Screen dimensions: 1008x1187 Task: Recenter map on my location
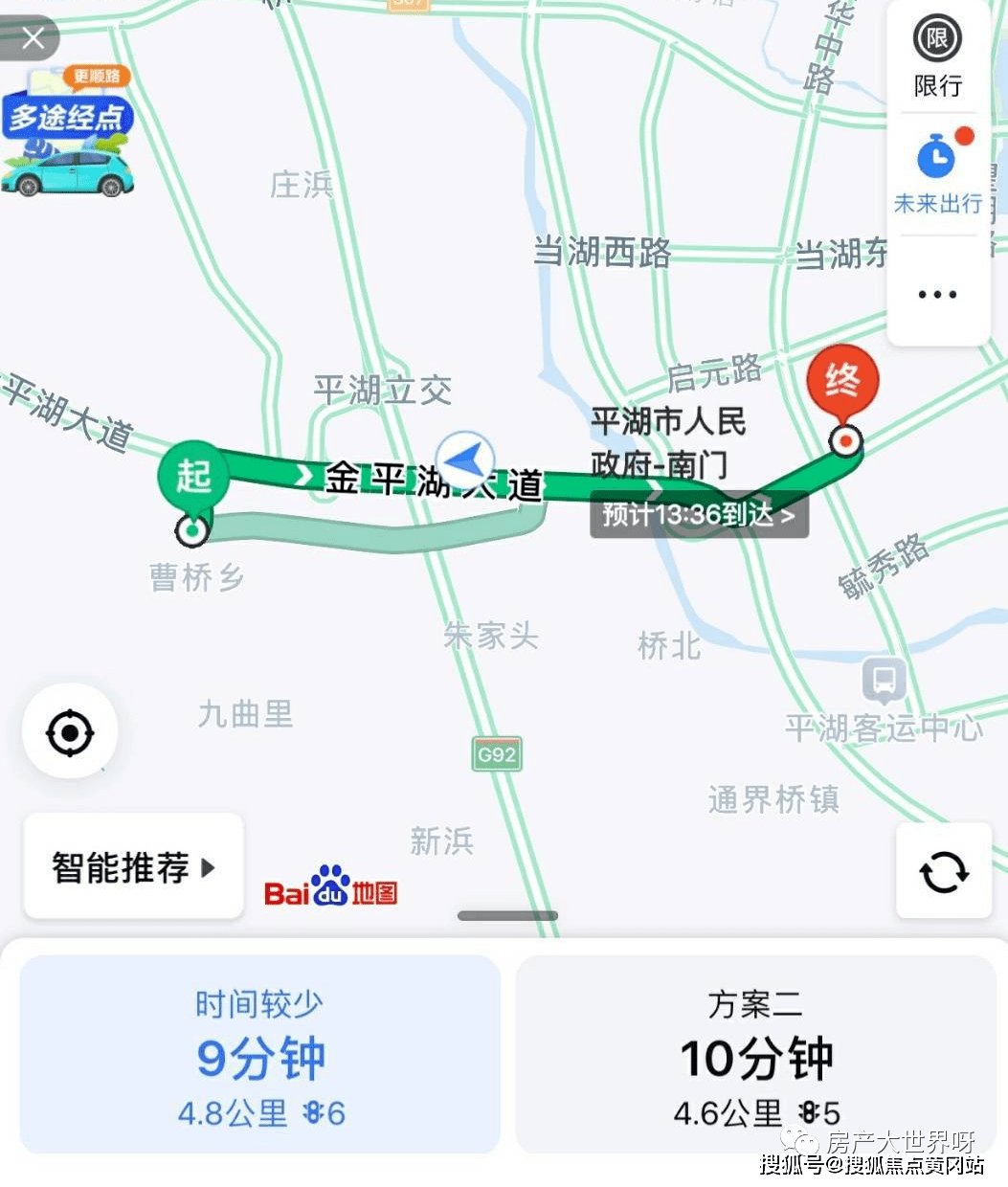coord(70,733)
